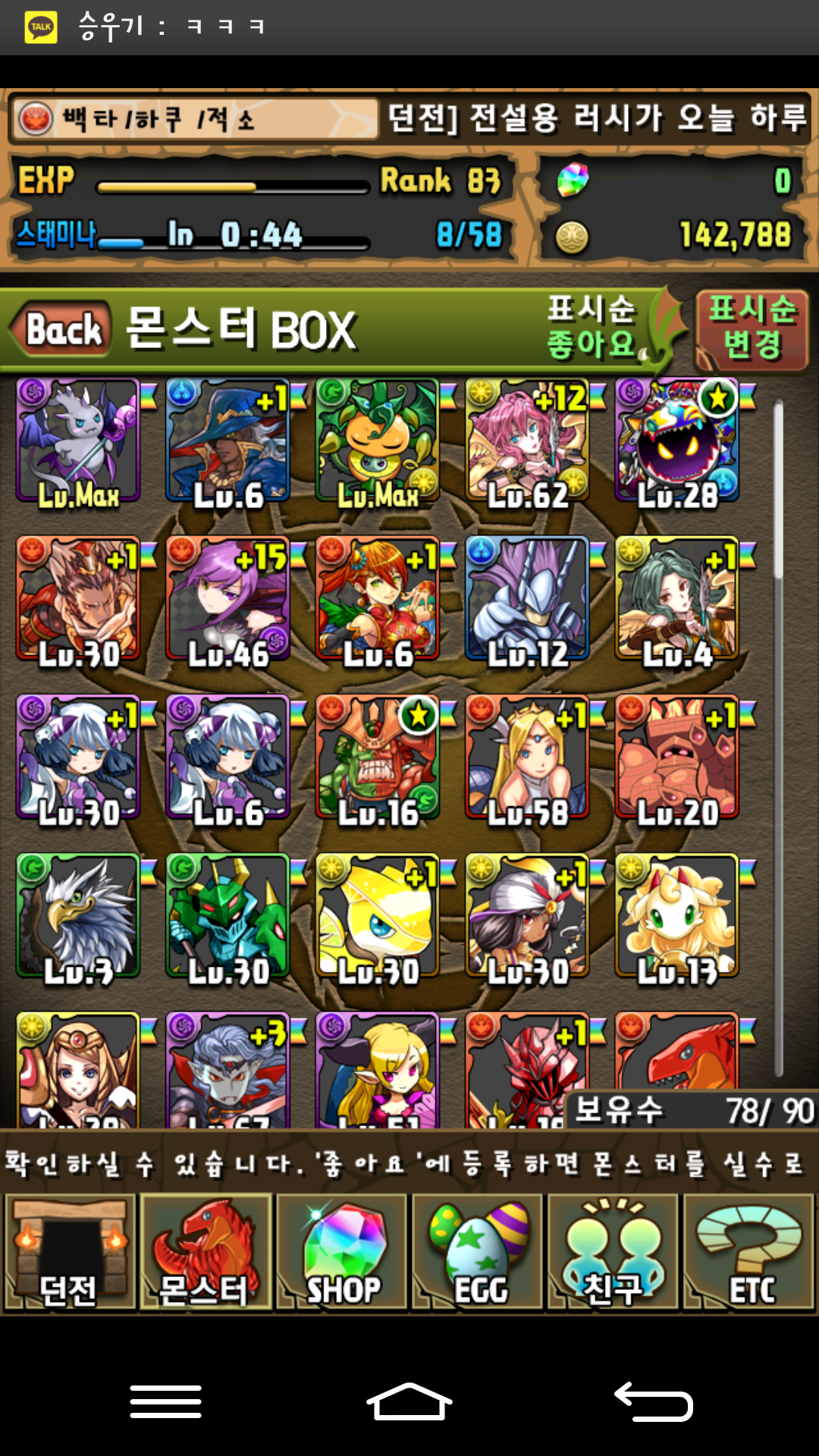The width and height of the screenshot is (819, 1456).
Task: Select the blonde Lv.58 +1 monster
Action: point(528,758)
